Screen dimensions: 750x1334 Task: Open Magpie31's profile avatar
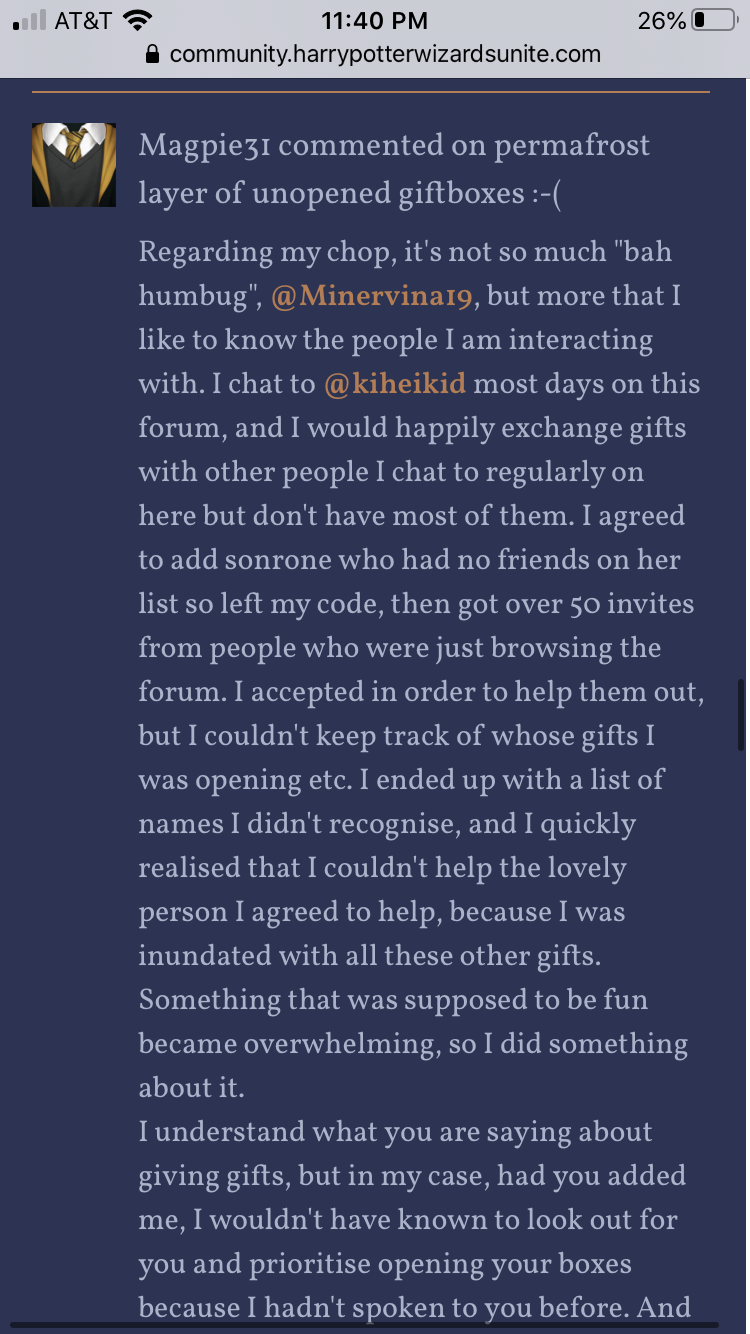(74, 165)
